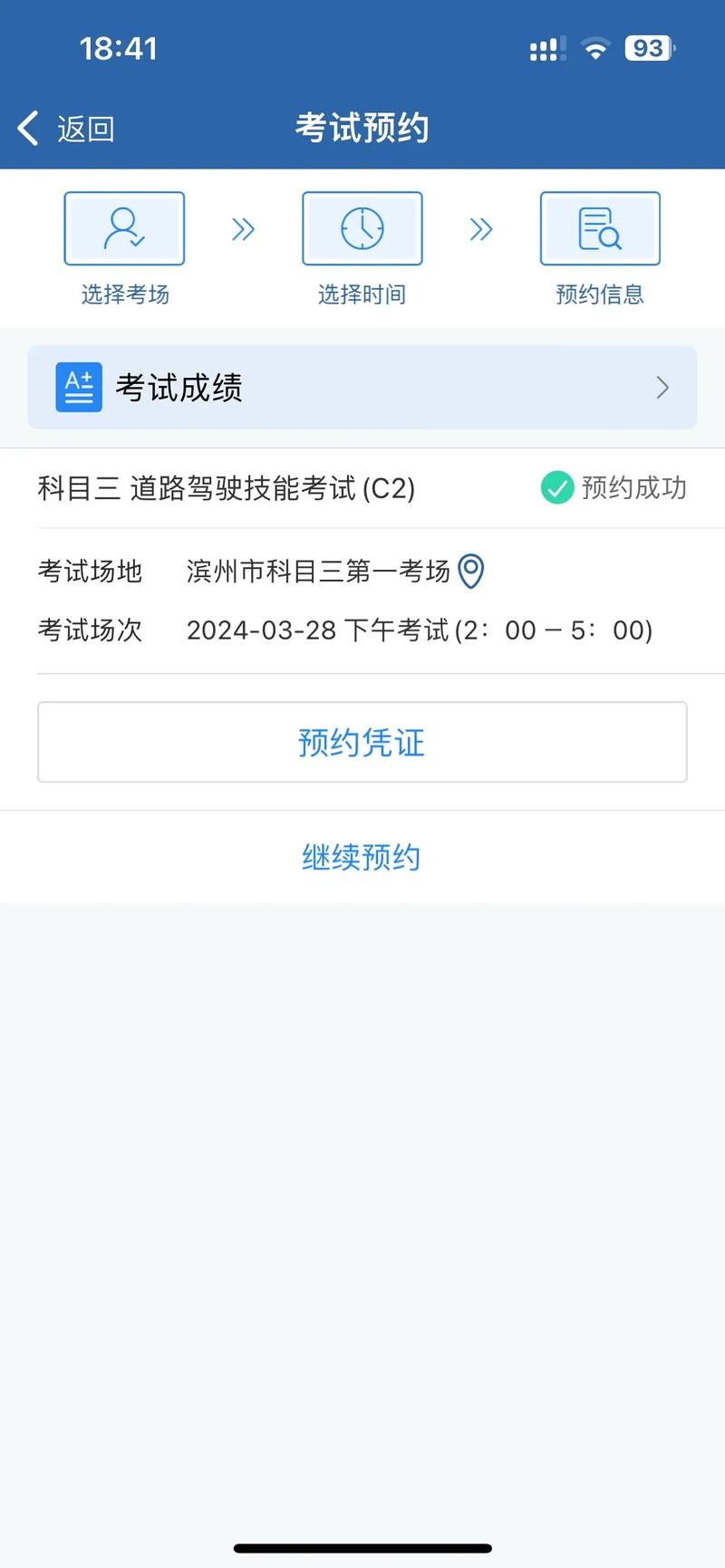Tap the cellular signal indicator
Screen dimensions: 725x1568
tap(546, 48)
